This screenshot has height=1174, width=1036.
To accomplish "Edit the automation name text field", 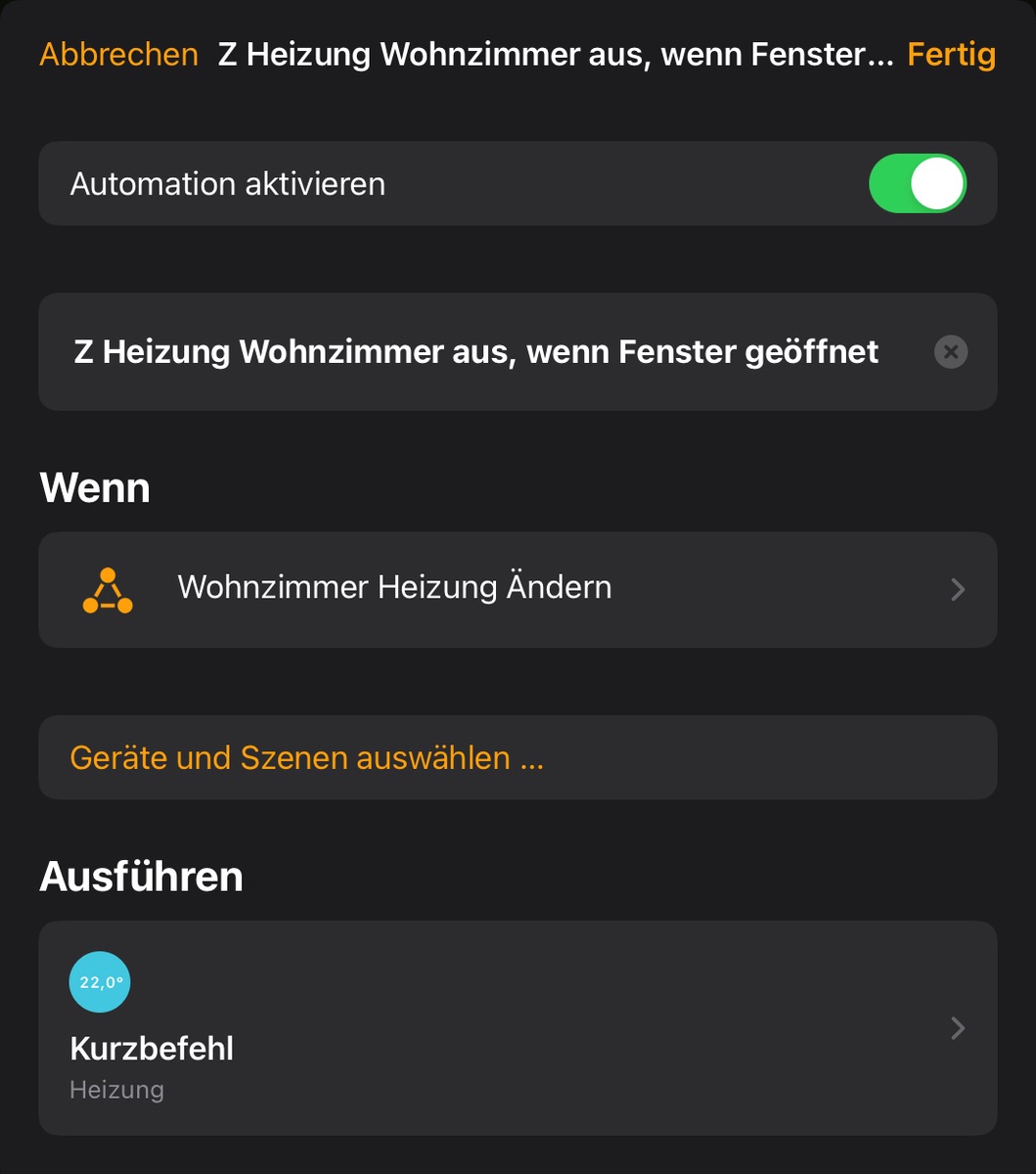I will [x=475, y=351].
